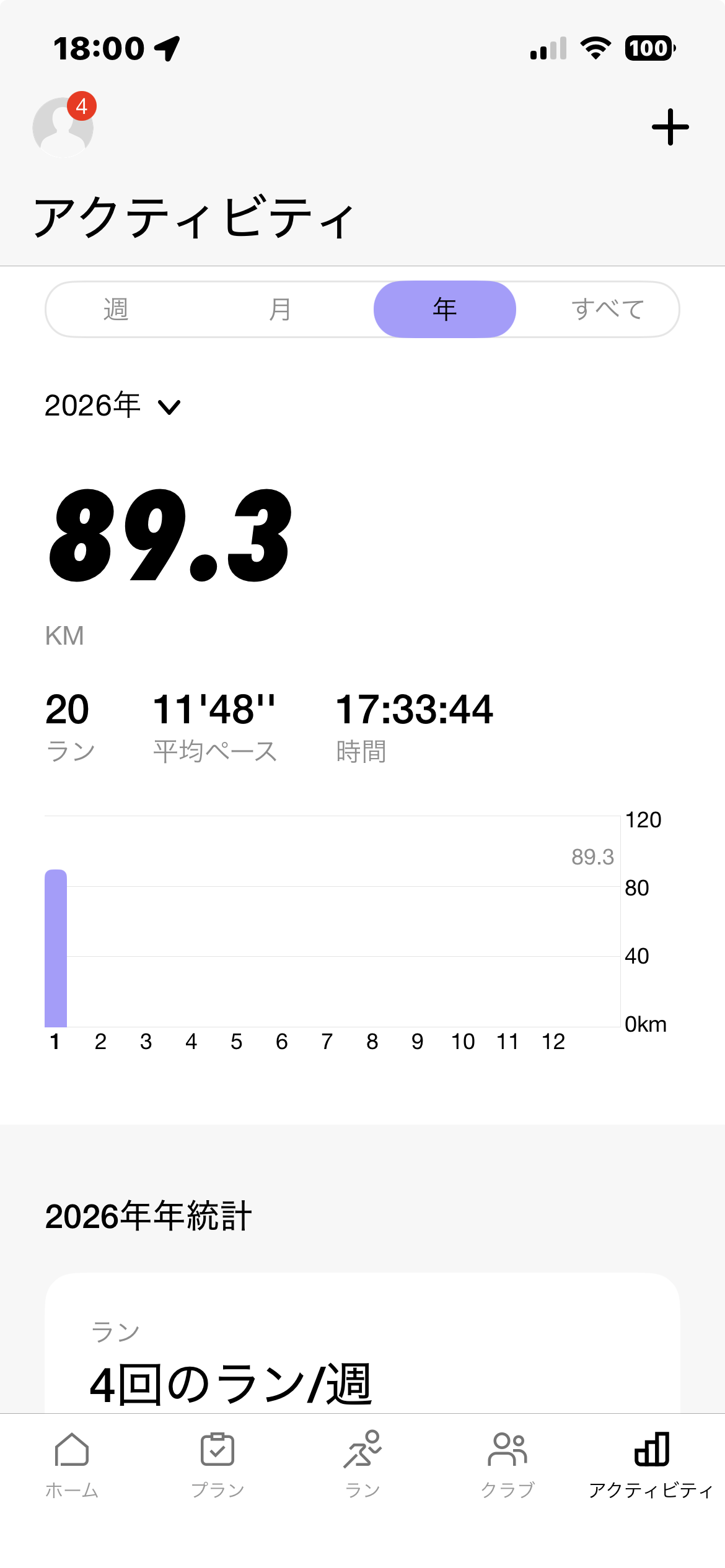Open the クラブ tab
This screenshot has width=725, height=1568.
pos(507,1465)
